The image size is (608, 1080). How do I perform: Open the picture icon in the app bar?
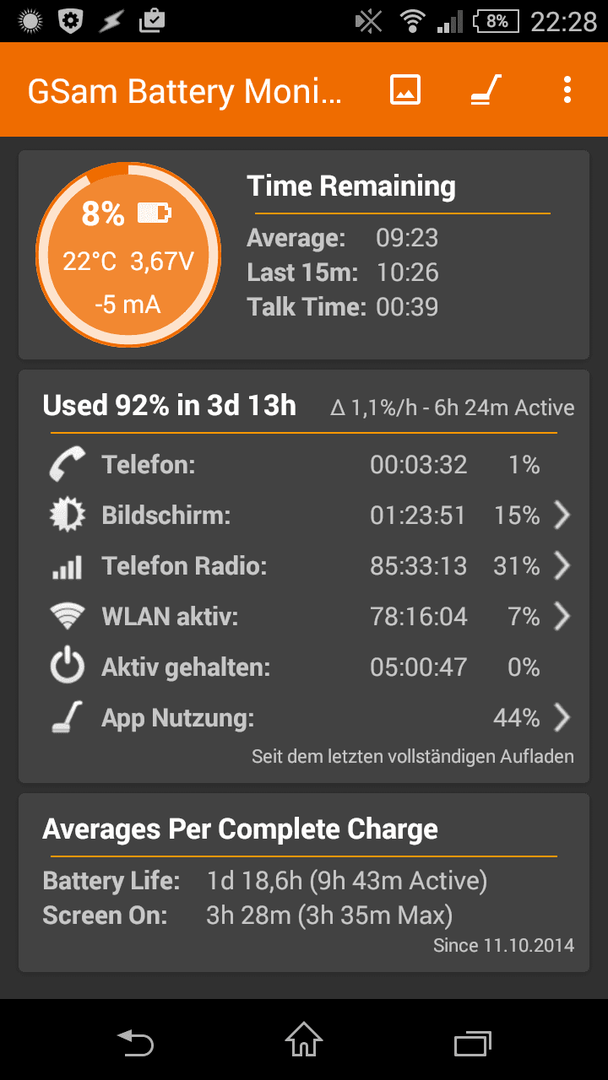(x=405, y=90)
